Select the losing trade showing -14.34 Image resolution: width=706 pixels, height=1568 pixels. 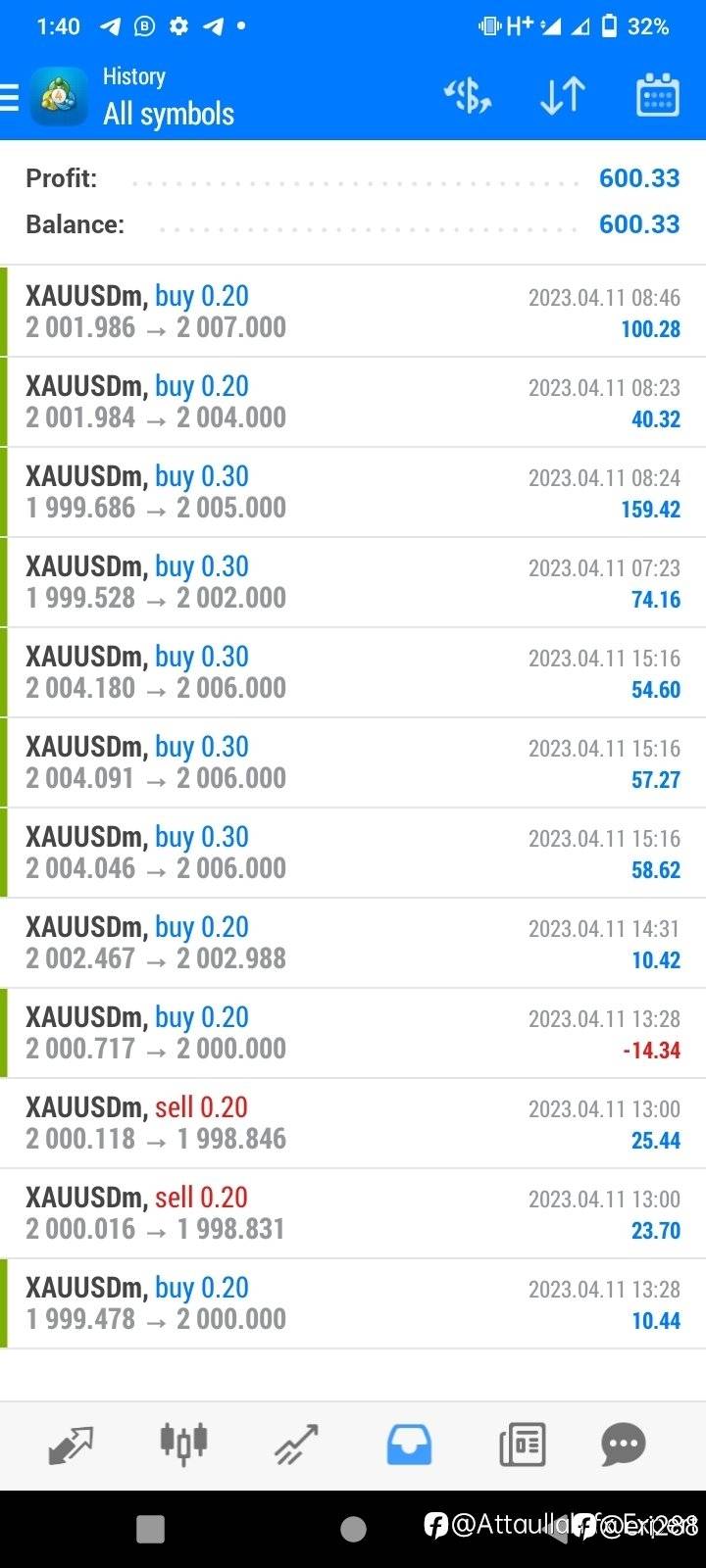353,1033
